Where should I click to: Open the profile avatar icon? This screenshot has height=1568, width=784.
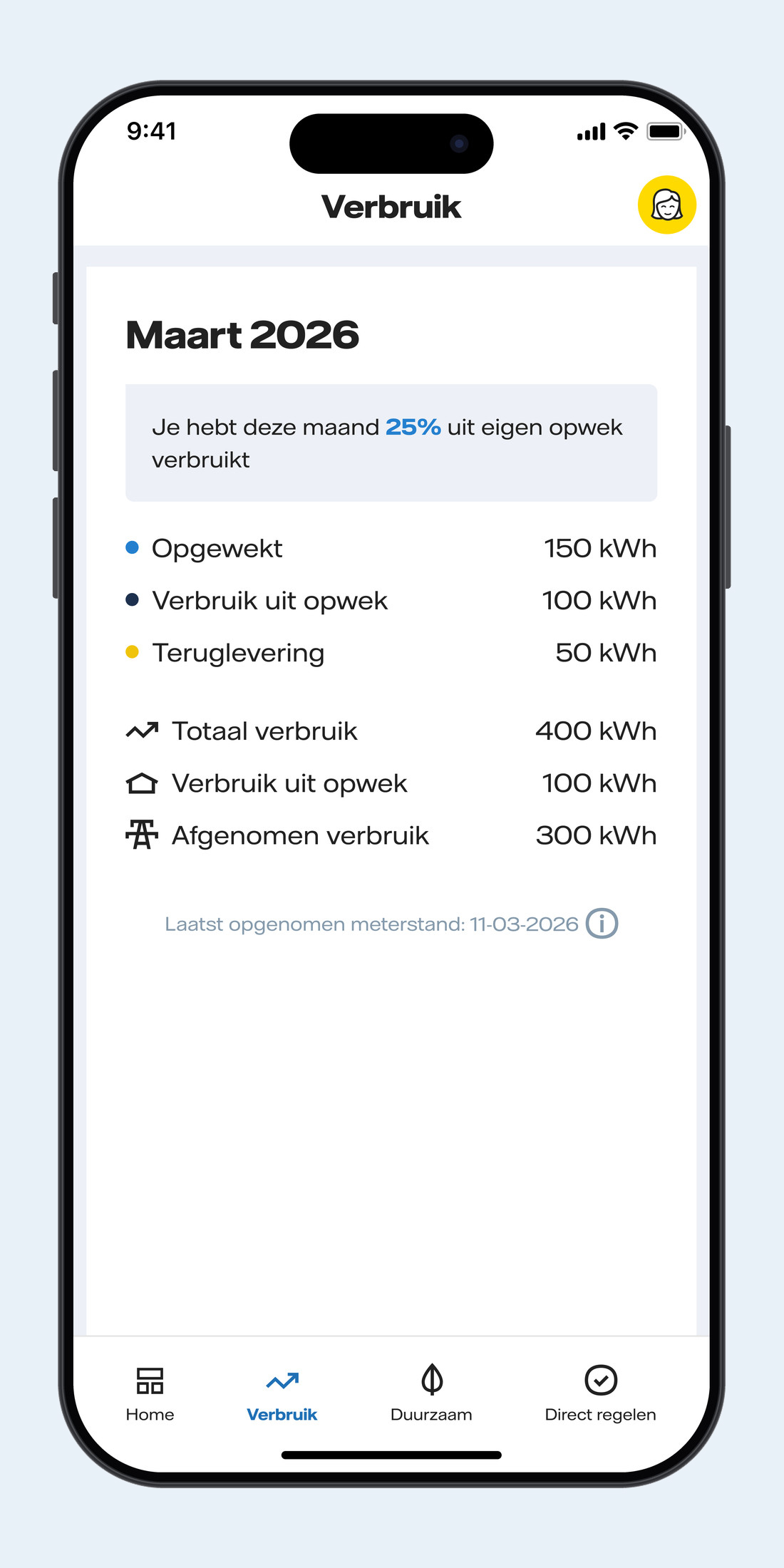[x=666, y=205]
